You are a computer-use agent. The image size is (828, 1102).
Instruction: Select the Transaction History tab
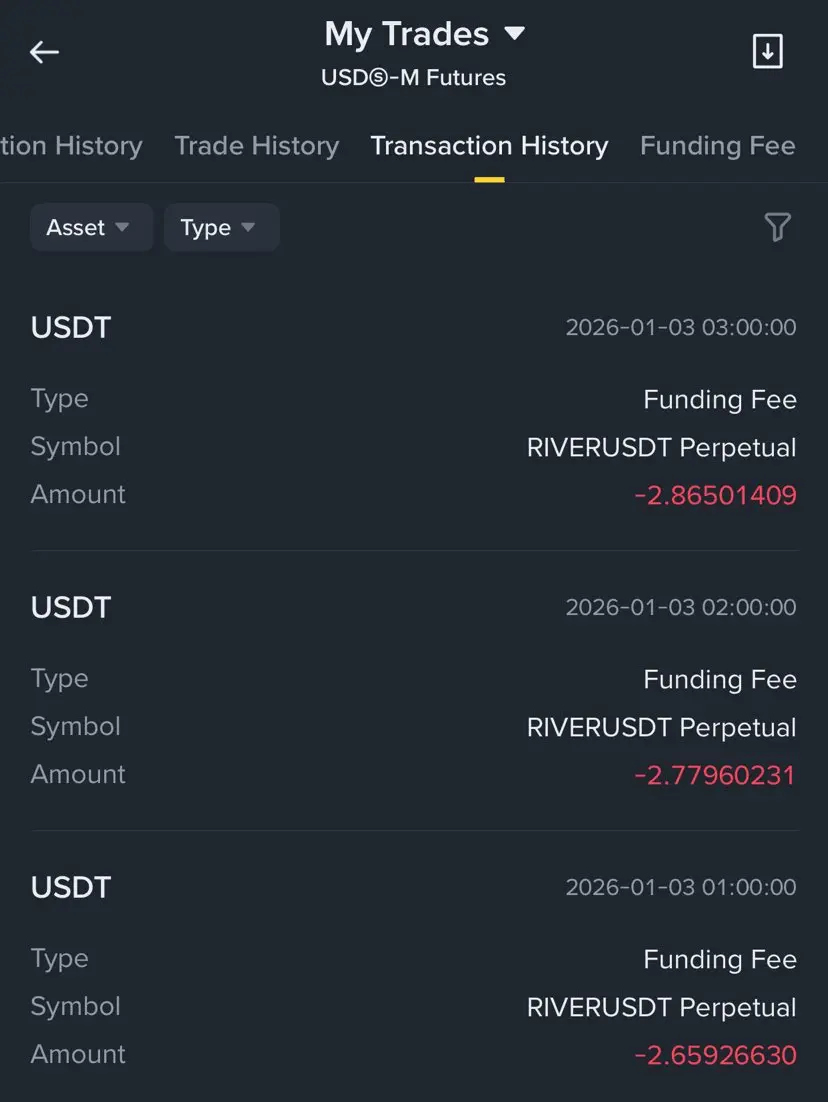tap(489, 146)
